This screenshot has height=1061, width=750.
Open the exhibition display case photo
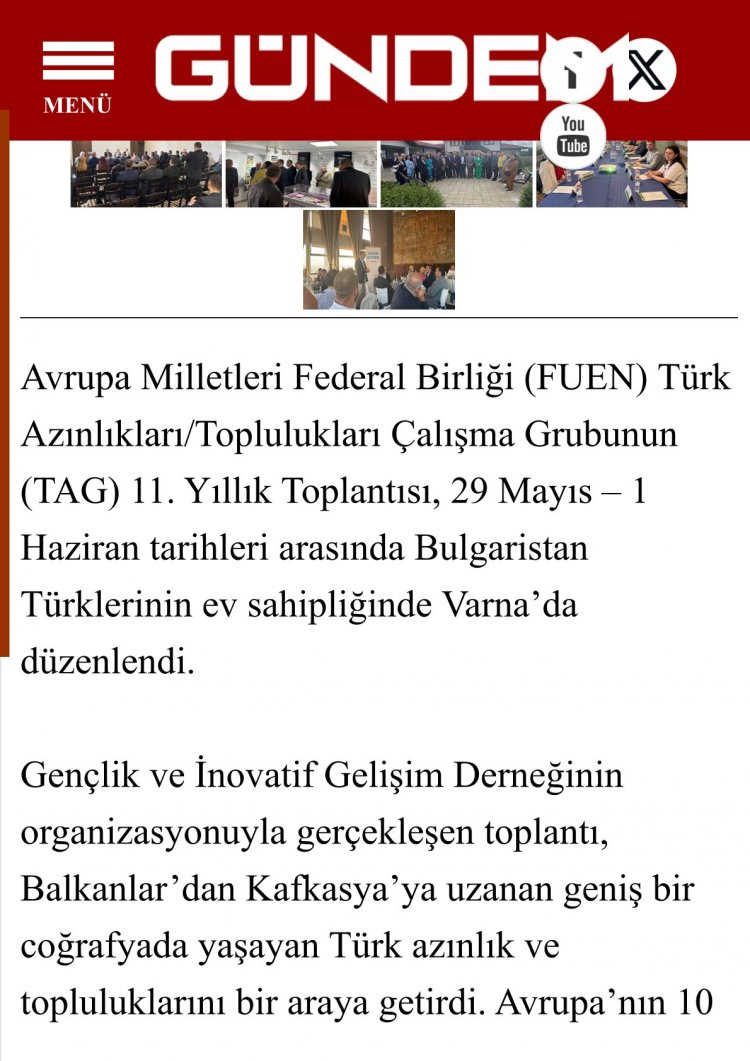pos(300,174)
